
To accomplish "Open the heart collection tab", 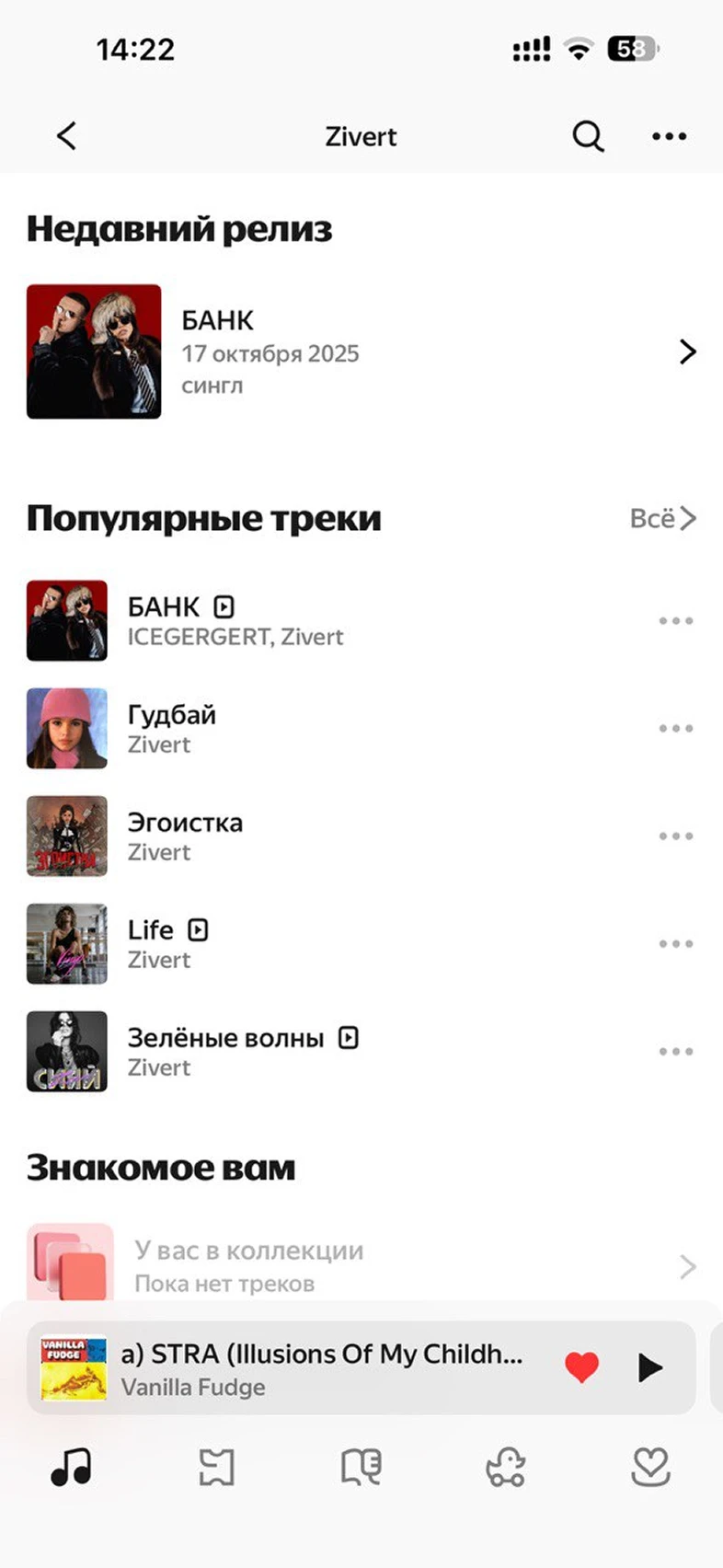I will point(649,1467).
